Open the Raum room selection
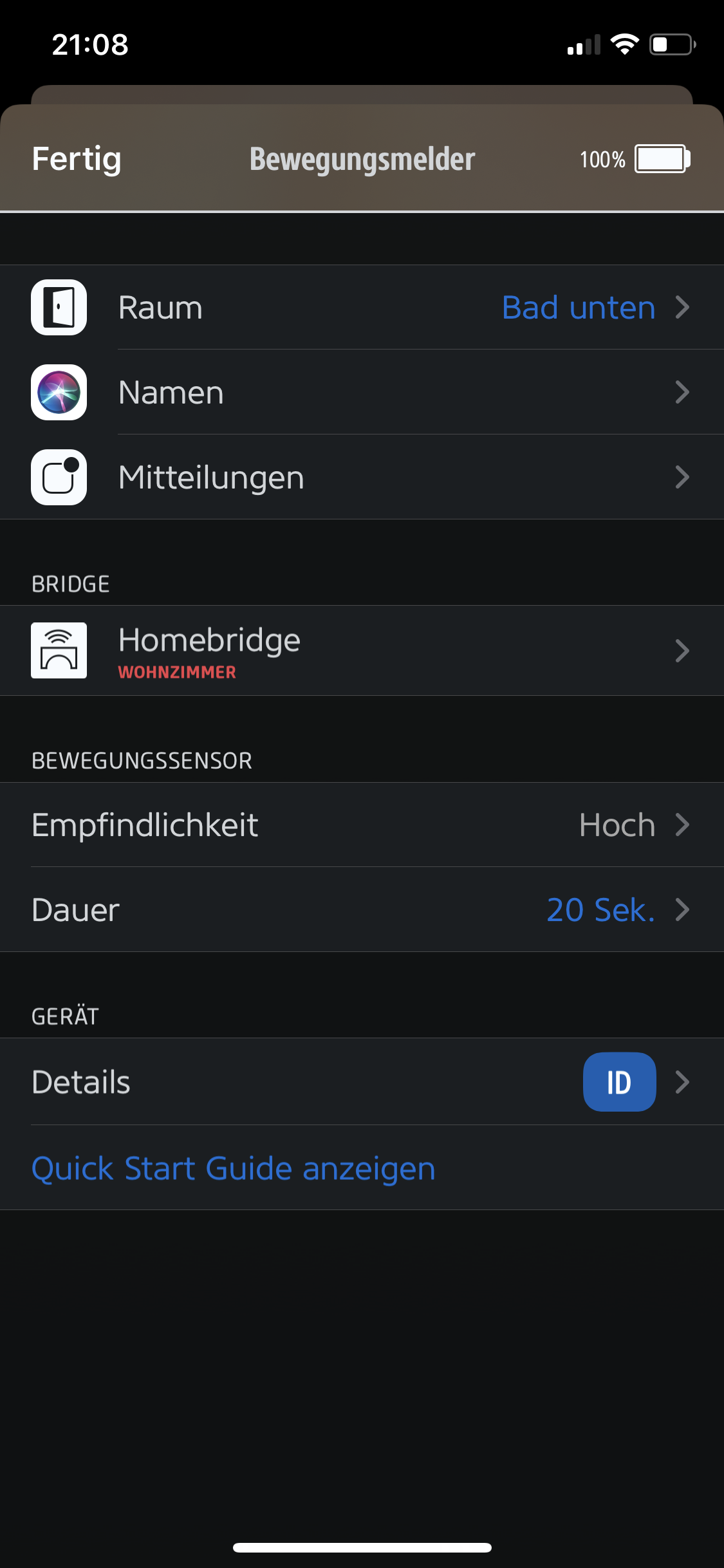Screen dimensions: 724x1568 click(x=362, y=308)
